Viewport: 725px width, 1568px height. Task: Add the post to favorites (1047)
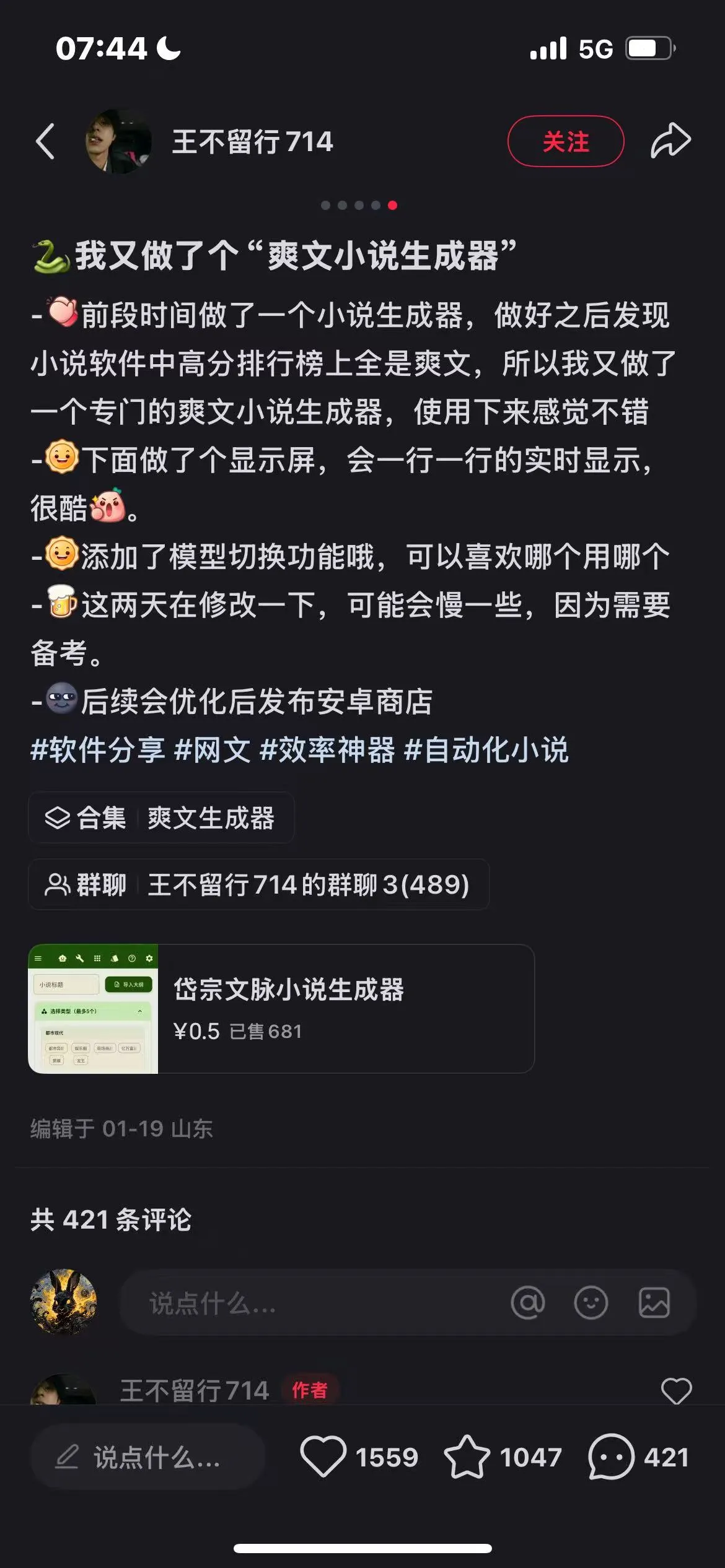click(467, 1457)
